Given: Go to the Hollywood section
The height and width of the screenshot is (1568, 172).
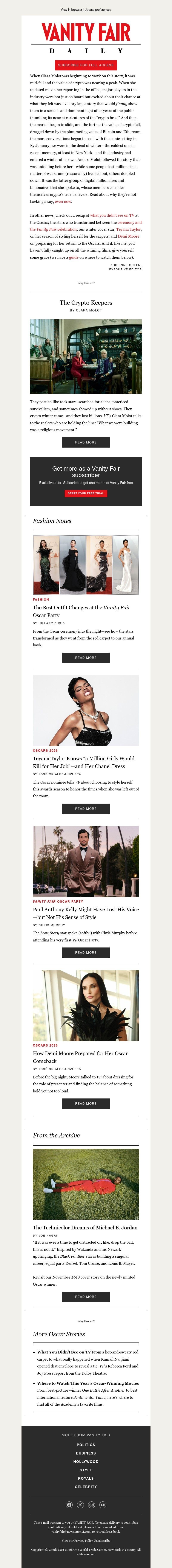Looking at the screenshot, I should pyautogui.click(x=86, y=1461).
